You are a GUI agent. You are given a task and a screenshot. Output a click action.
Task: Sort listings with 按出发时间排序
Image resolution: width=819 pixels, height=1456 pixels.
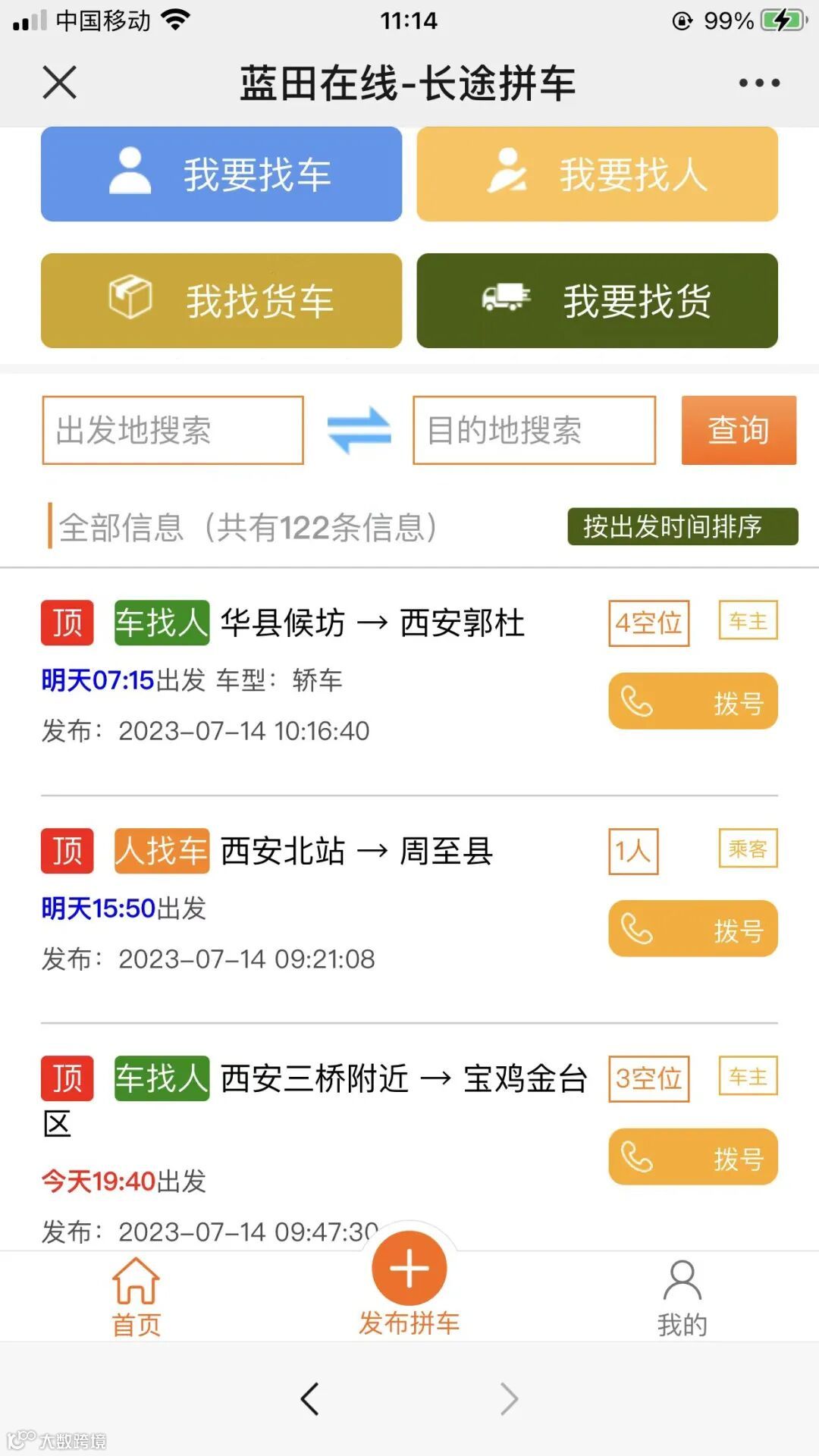[682, 526]
